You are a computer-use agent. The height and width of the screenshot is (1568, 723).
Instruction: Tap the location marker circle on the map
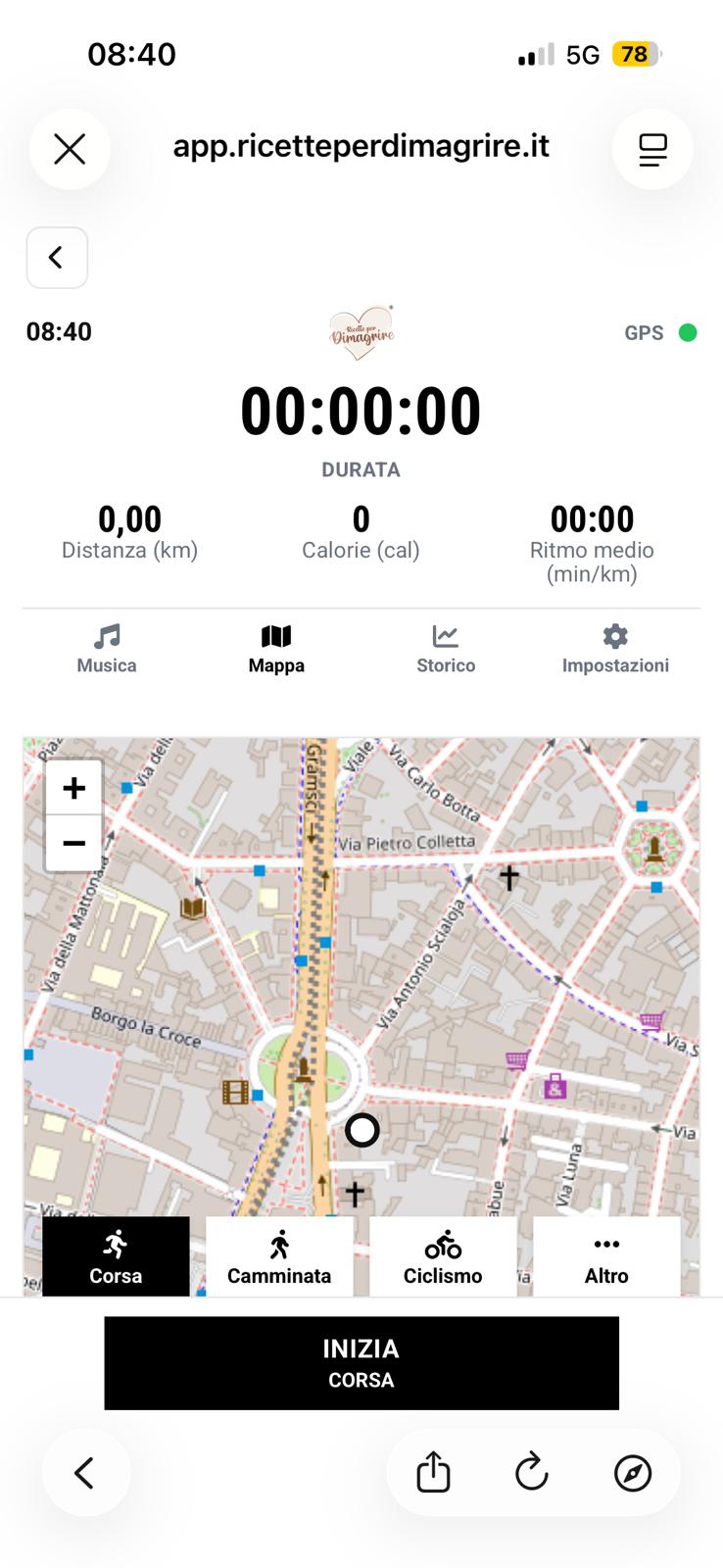(362, 1130)
